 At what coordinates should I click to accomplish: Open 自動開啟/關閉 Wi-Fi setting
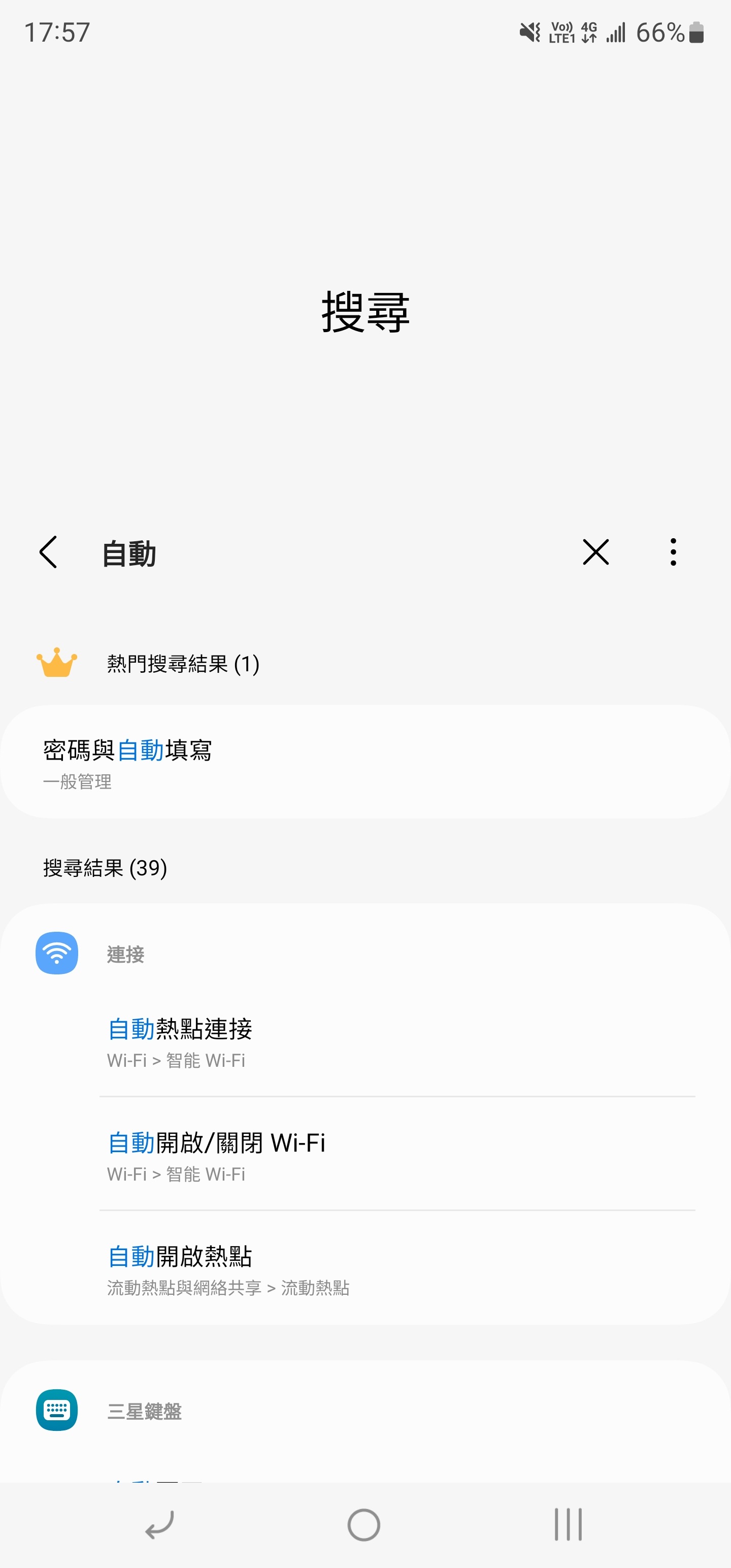[397, 1155]
